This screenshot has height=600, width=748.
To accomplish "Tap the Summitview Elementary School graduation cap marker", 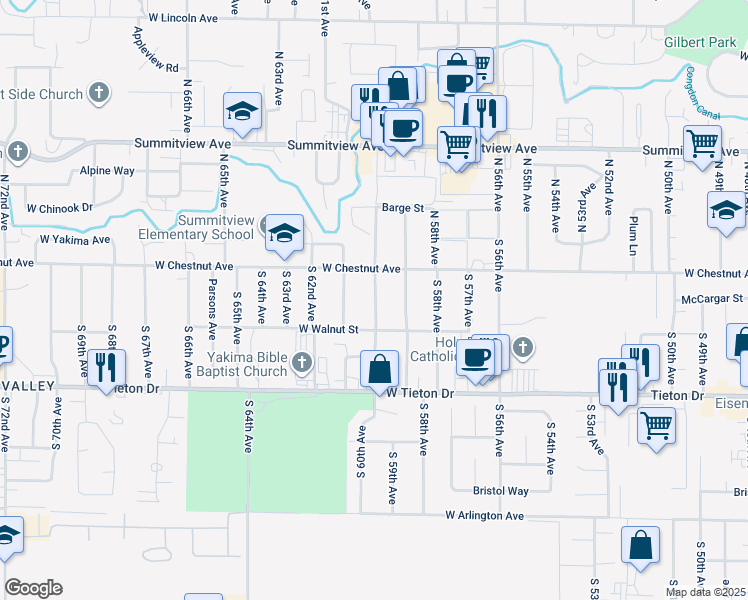I will click(x=284, y=234).
